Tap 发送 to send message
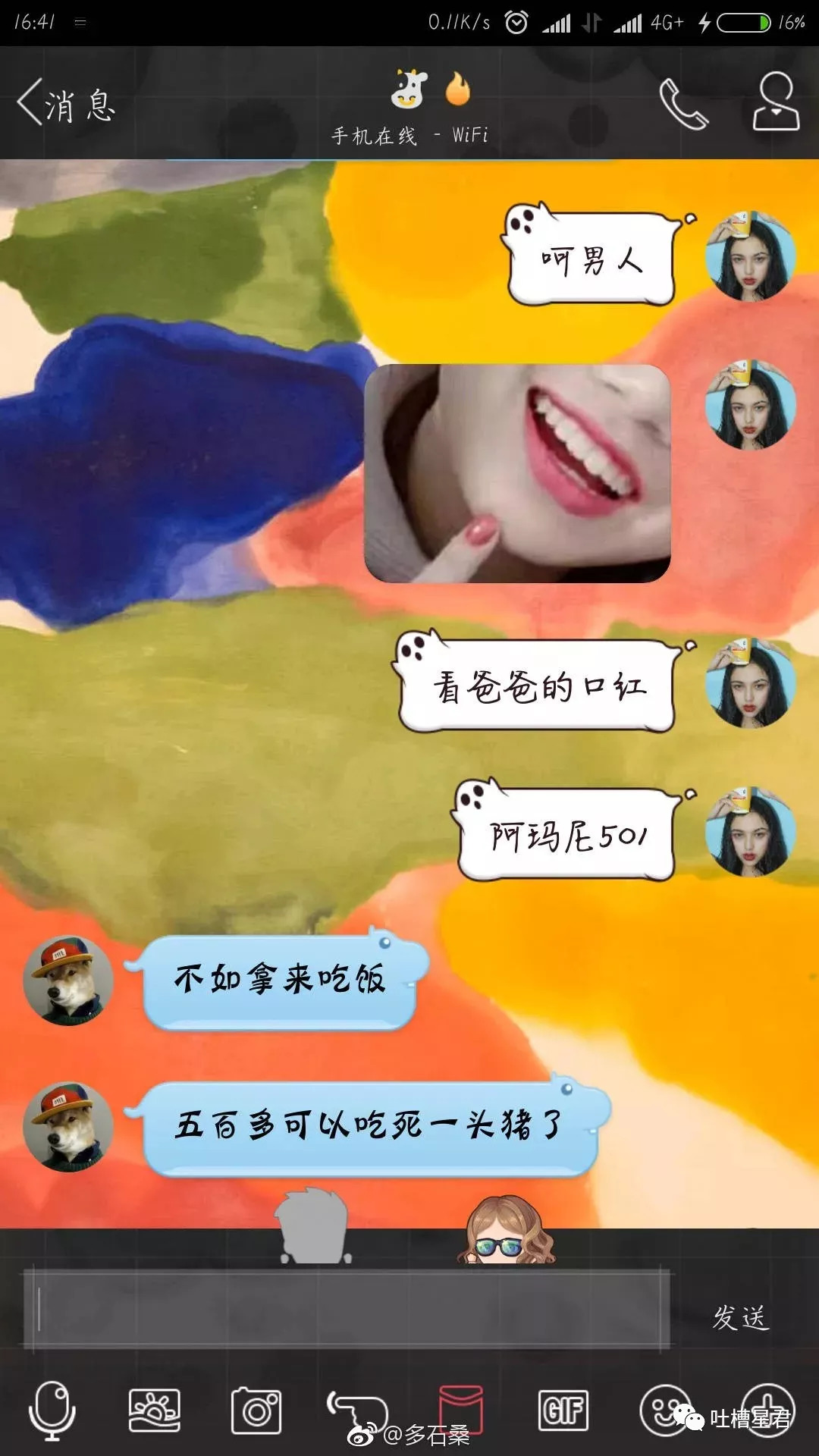Screen dimensions: 819x1456 [x=740, y=1317]
